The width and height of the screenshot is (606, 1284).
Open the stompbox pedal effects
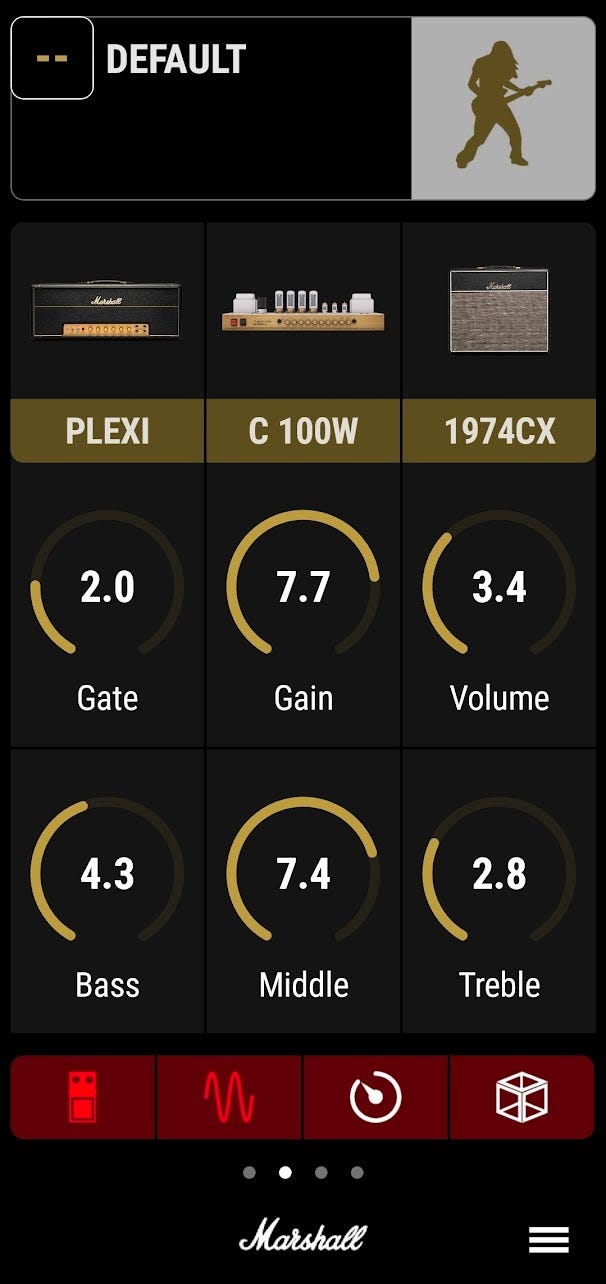(x=83, y=1097)
